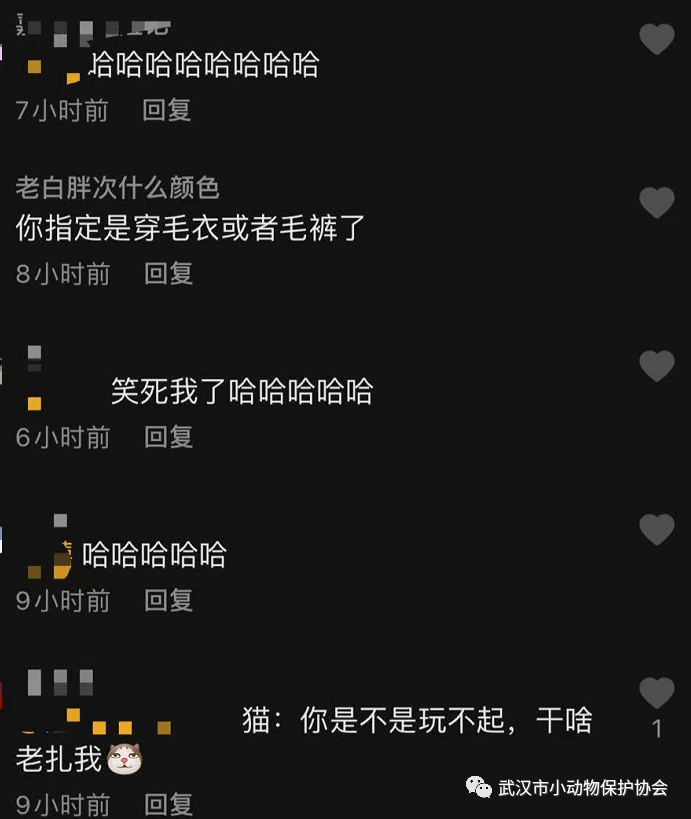This screenshot has height=819, width=691.
Task: Reply to the 7小时前 comment
Action: (166, 110)
